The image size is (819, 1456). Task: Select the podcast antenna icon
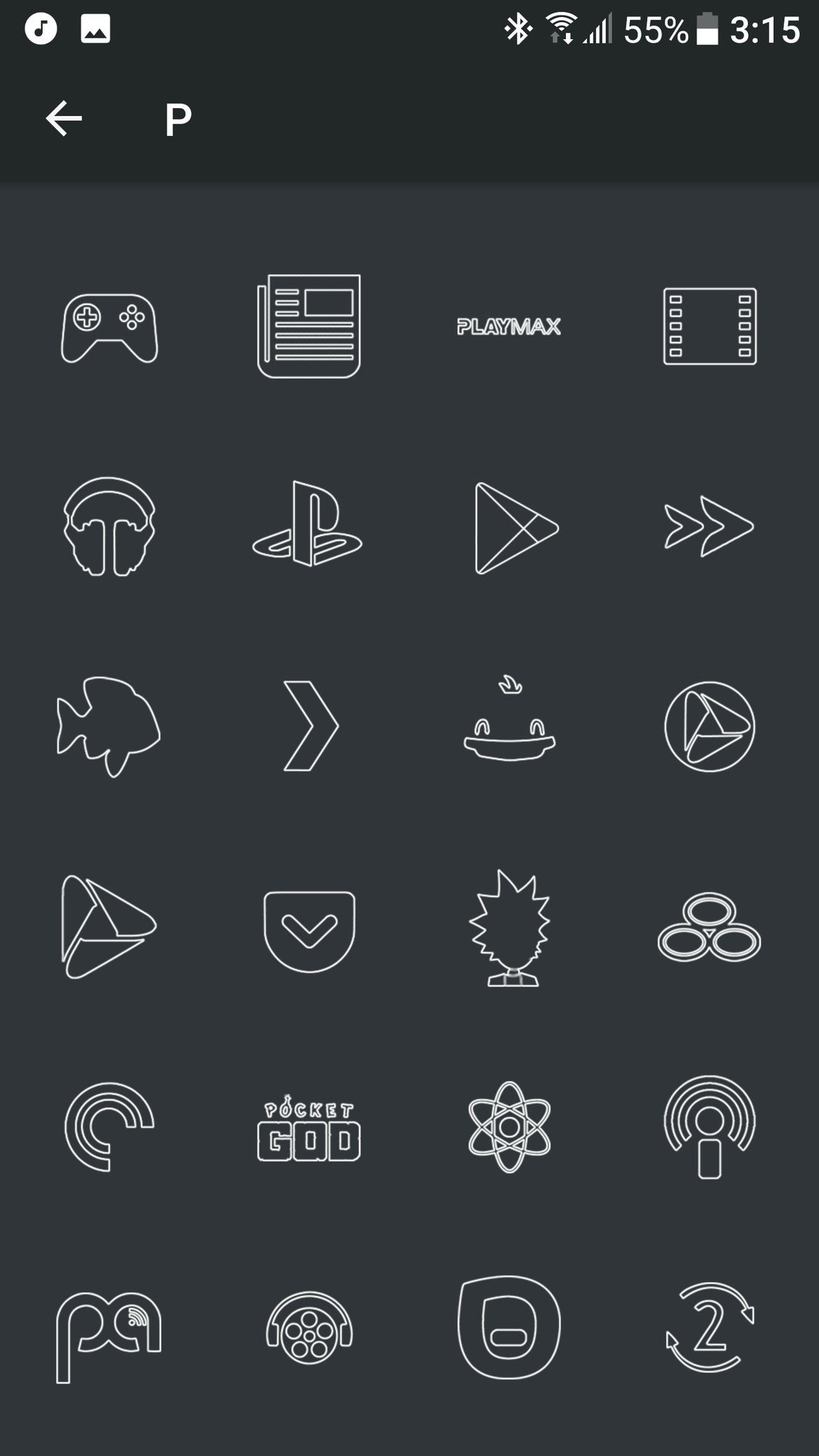click(709, 1128)
